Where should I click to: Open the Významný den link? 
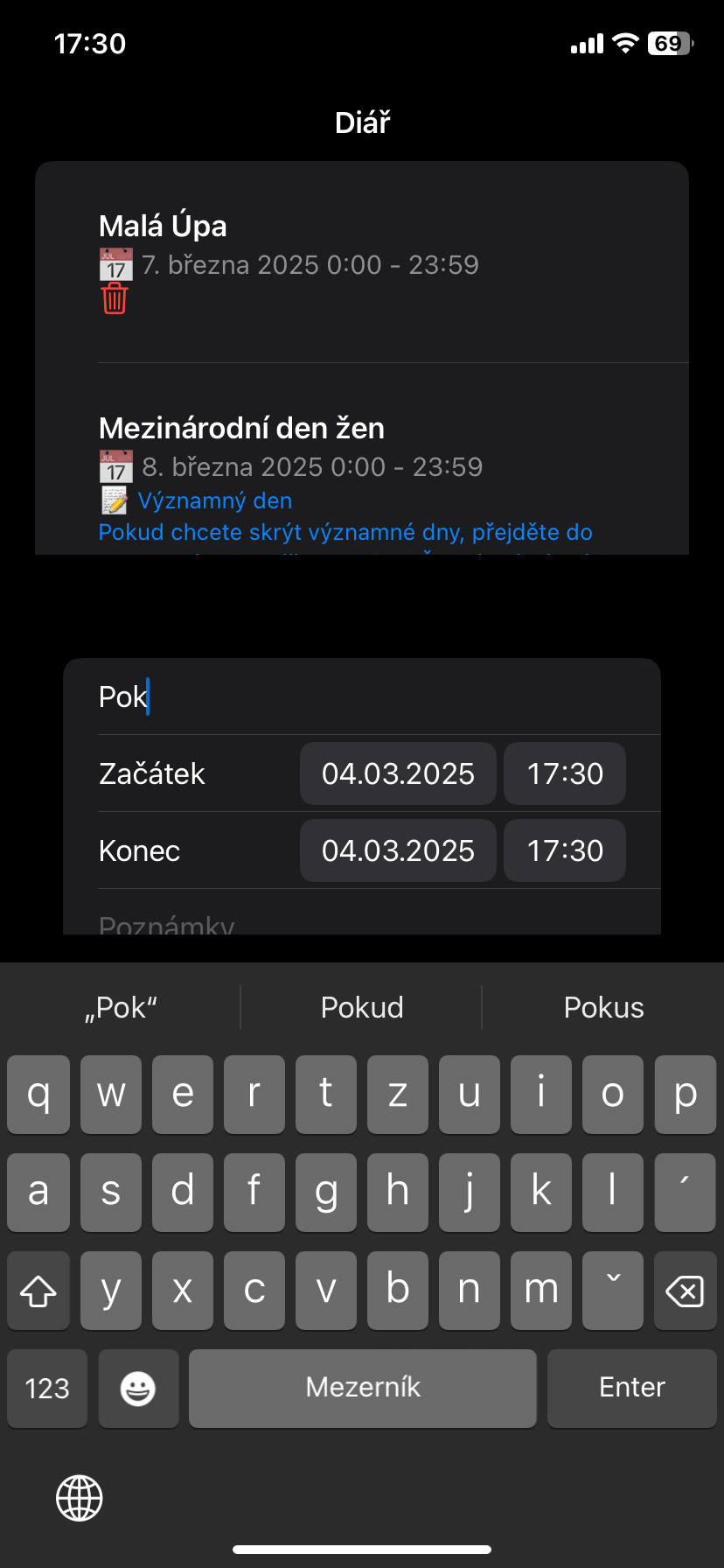[215, 500]
